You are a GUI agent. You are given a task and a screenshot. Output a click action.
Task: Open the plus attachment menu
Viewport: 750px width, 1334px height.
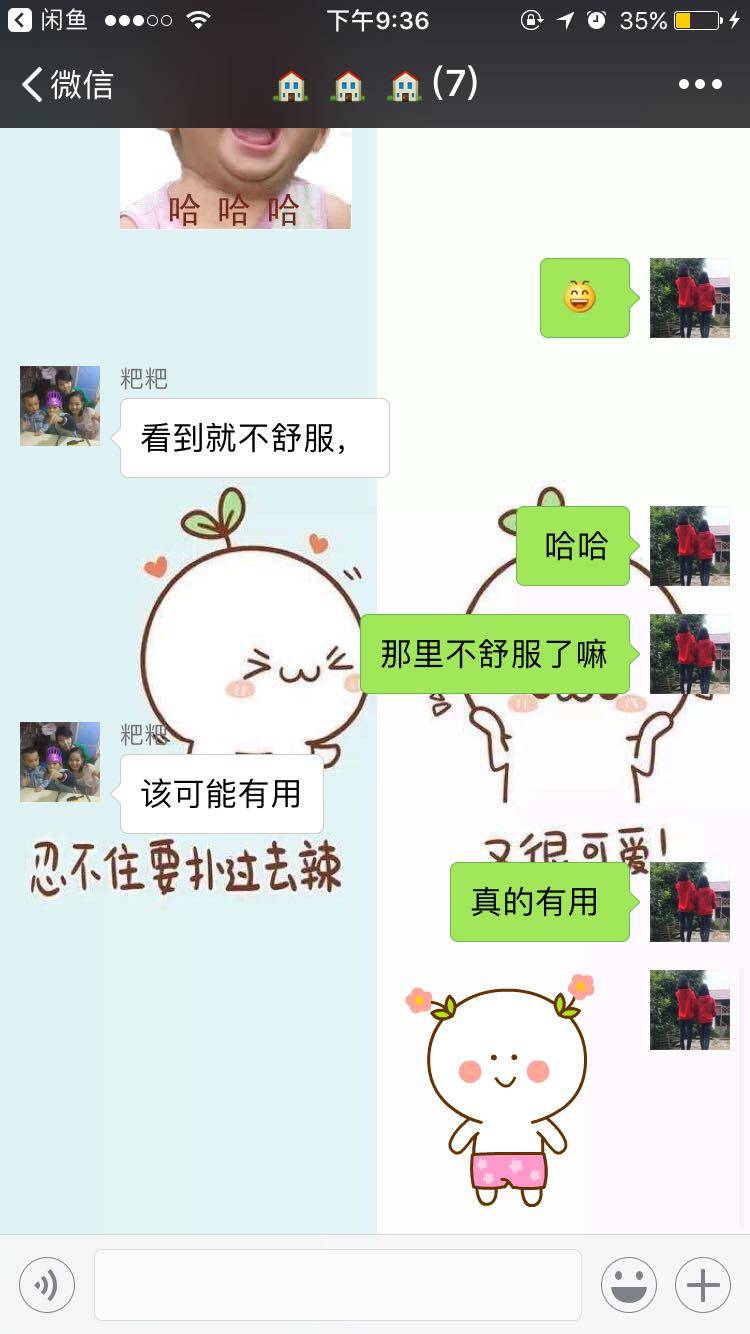[702, 1285]
